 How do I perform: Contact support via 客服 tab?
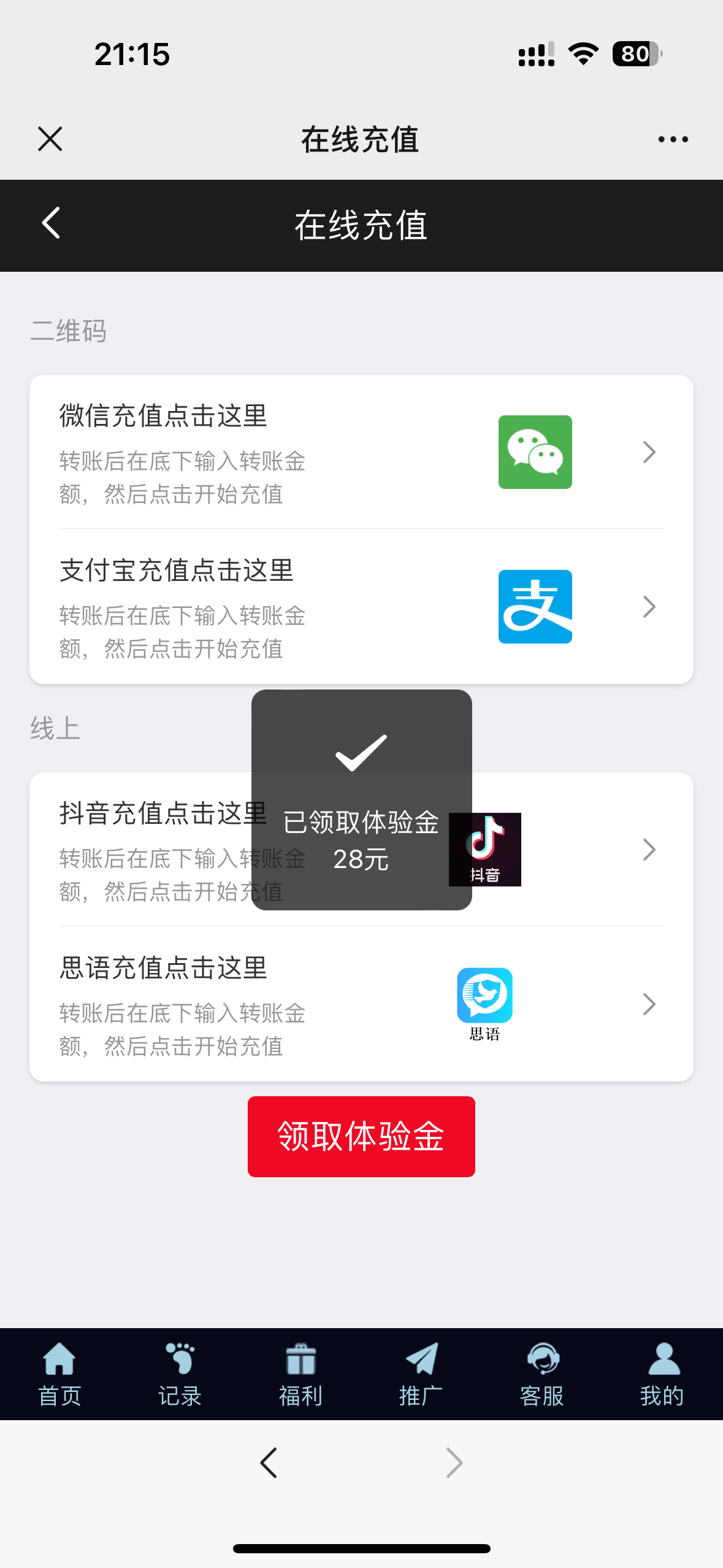[x=541, y=1374]
